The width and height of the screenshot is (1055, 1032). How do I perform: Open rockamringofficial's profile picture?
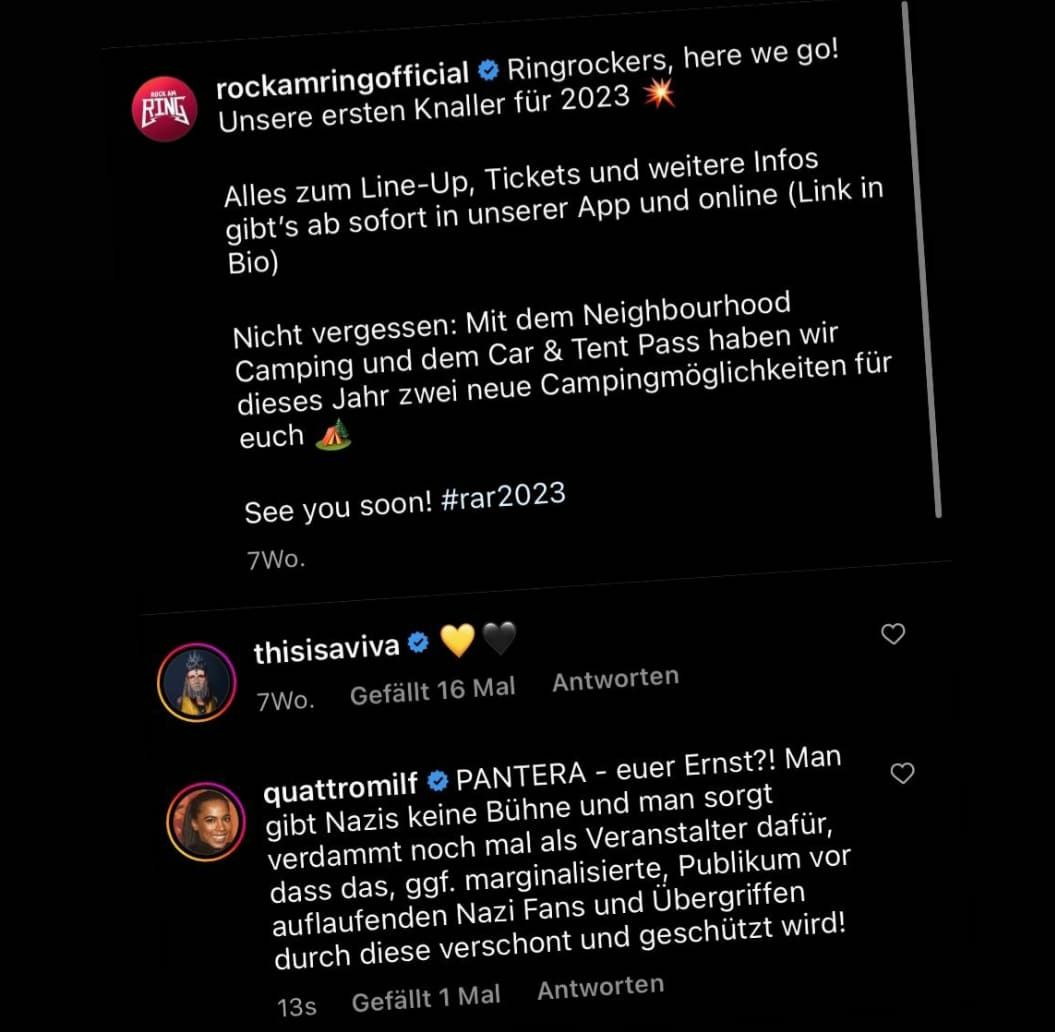click(164, 109)
